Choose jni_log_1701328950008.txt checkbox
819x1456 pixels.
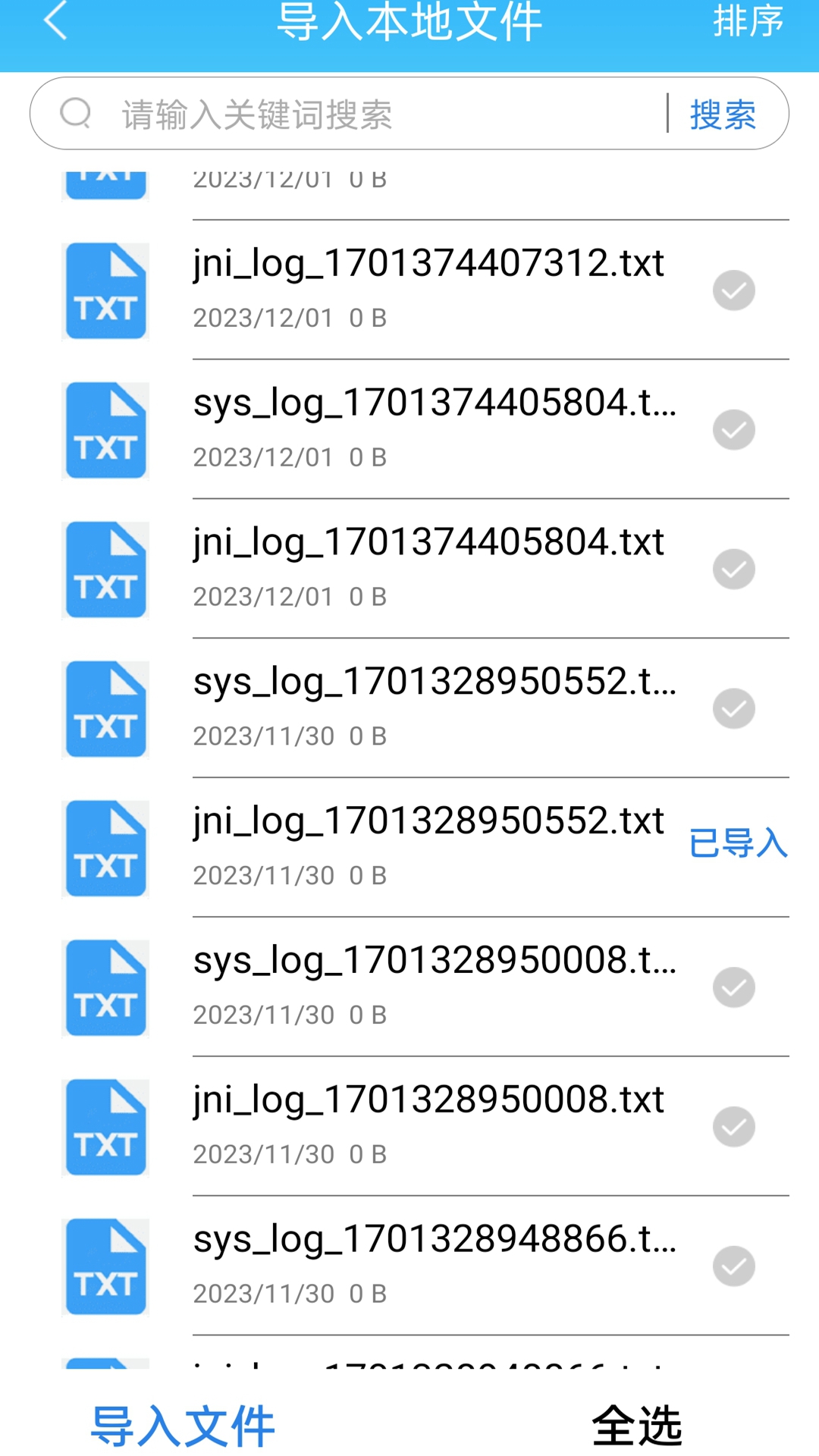click(x=733, y=1127)
